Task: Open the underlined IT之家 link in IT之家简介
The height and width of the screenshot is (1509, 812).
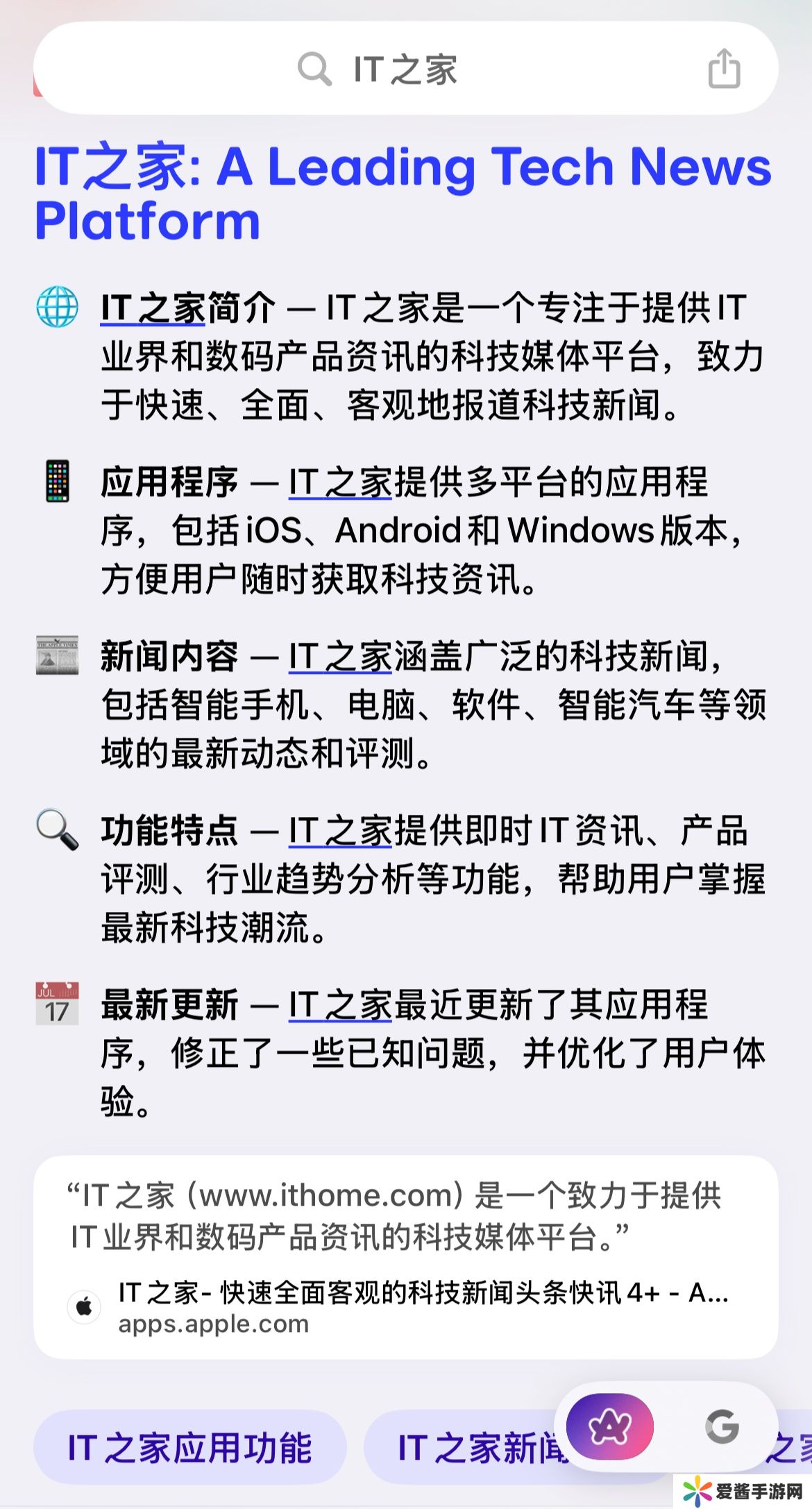Action: pos(153,309)
